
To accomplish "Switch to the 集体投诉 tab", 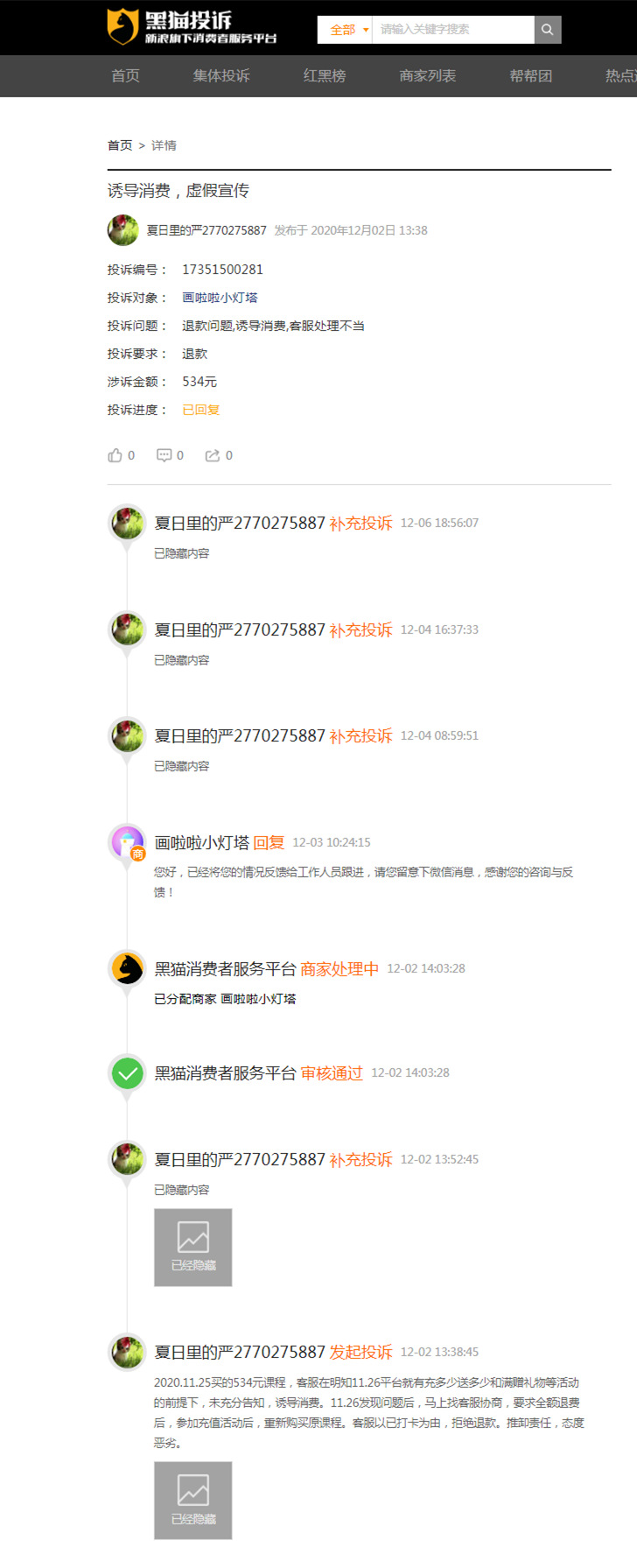I will 221,76.
